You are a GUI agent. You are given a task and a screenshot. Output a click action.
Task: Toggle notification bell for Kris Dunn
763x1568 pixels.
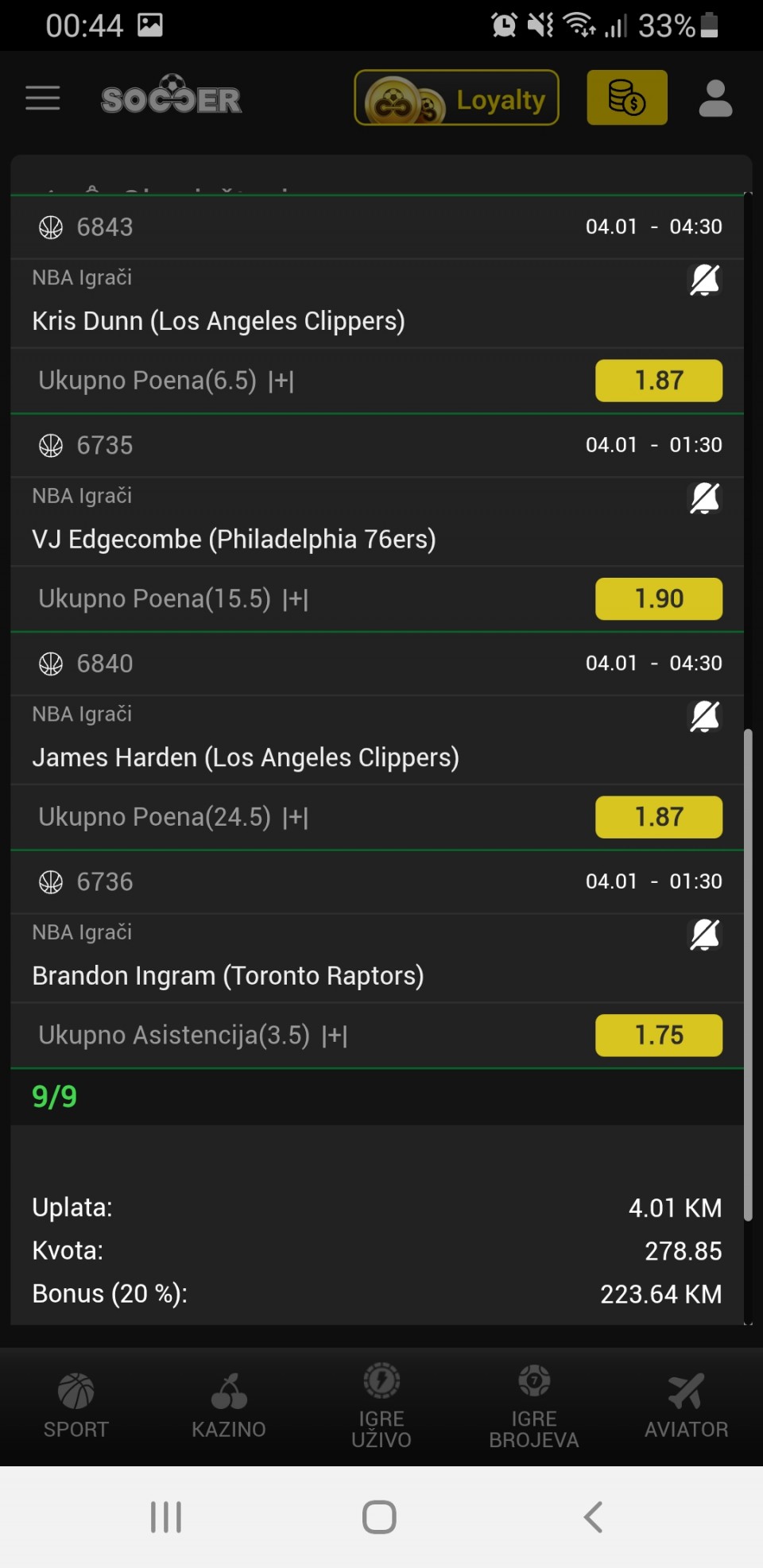tap(704, 280)
